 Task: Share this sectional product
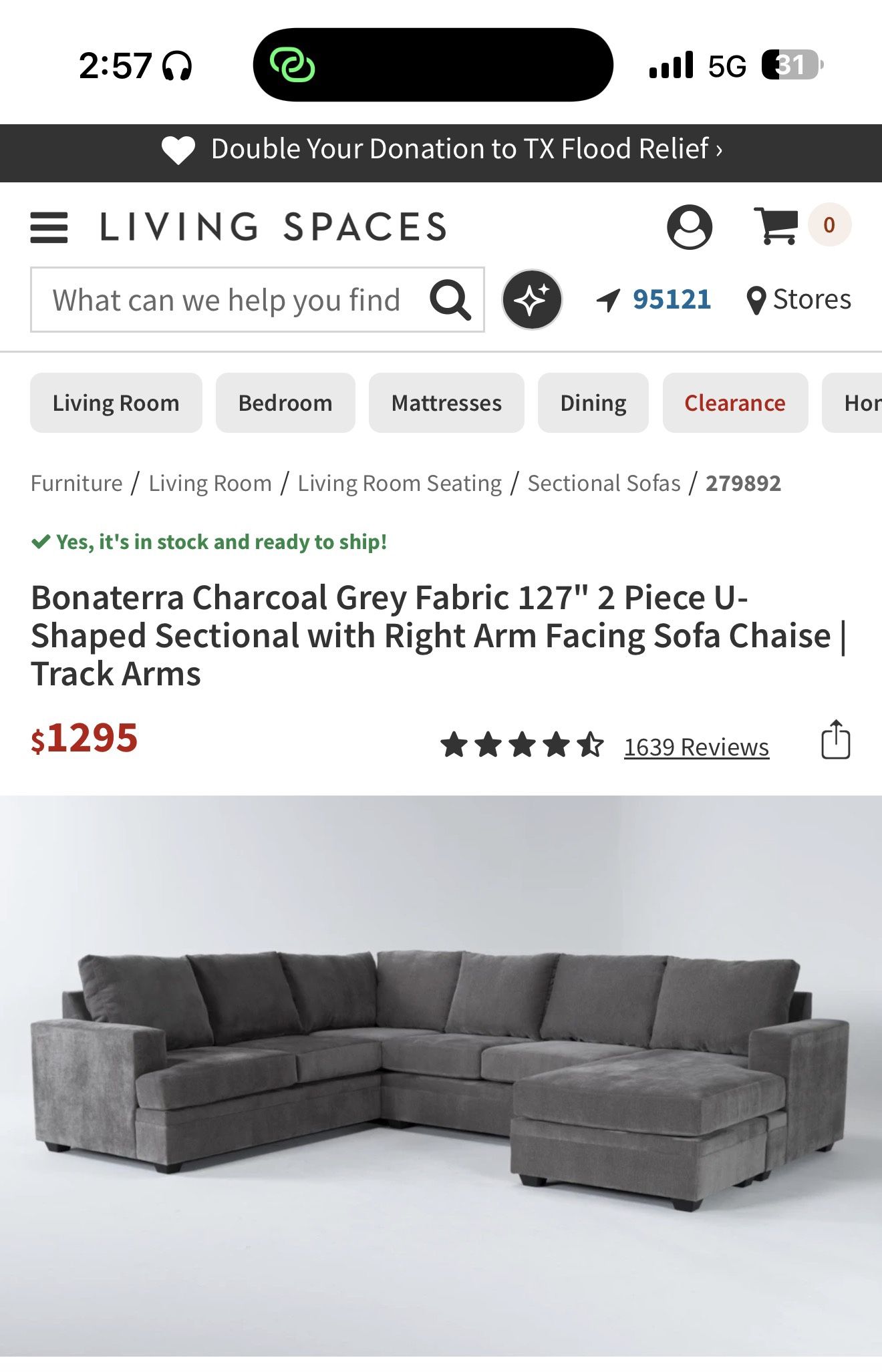pos(835,740)
